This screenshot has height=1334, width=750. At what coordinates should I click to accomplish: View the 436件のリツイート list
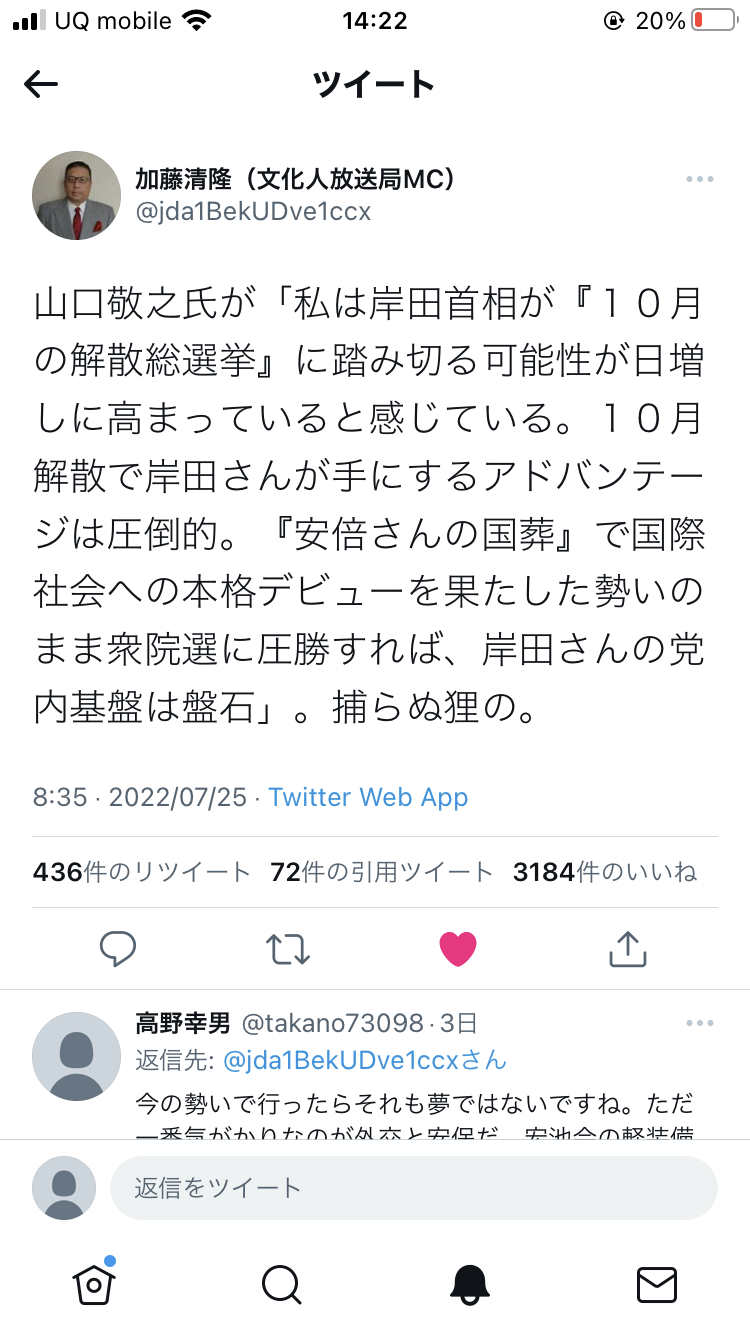[x=141, y=872]
